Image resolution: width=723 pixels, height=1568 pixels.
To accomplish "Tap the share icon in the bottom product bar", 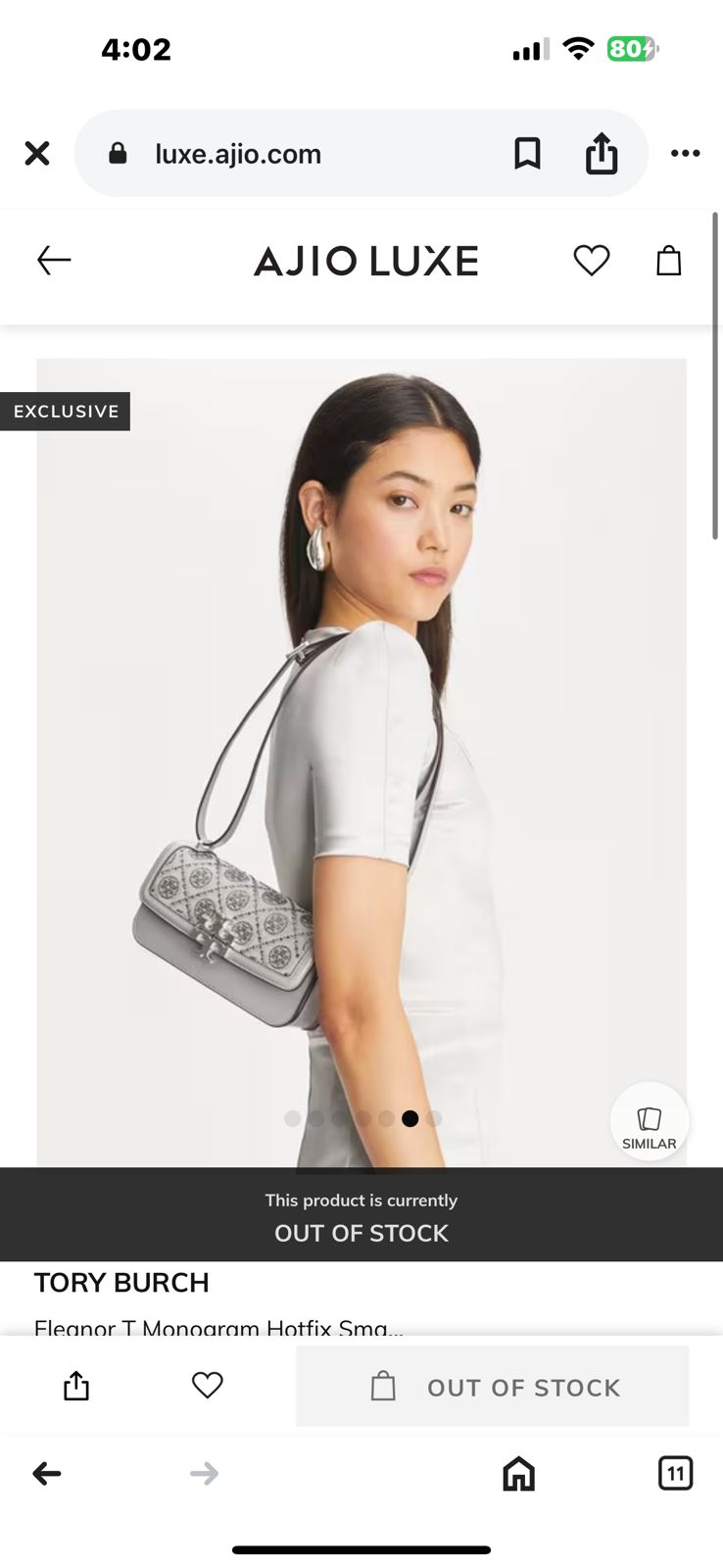I will [76, 1386].
